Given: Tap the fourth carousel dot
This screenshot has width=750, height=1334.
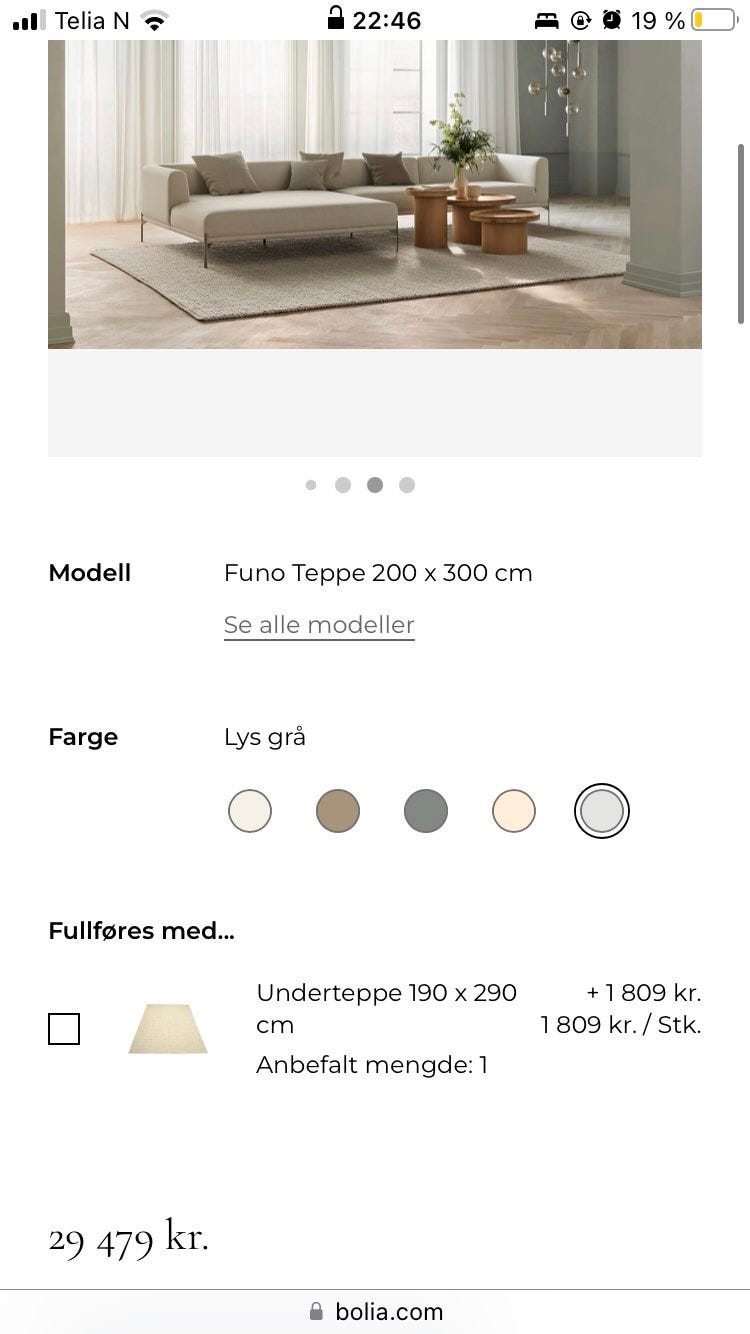Looking at the screenshot, I should tap(407, 485).
